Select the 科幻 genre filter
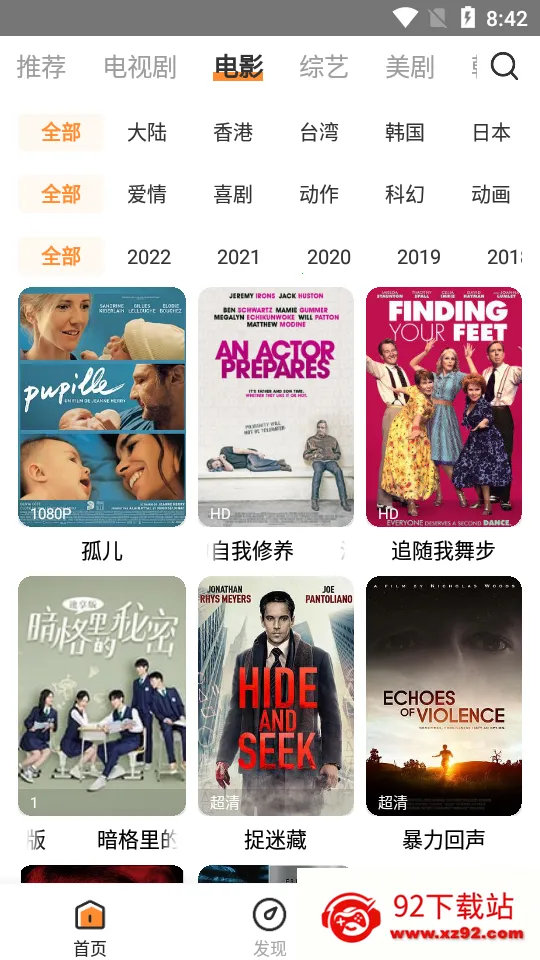The image size is (540, 960). (405, 194)
